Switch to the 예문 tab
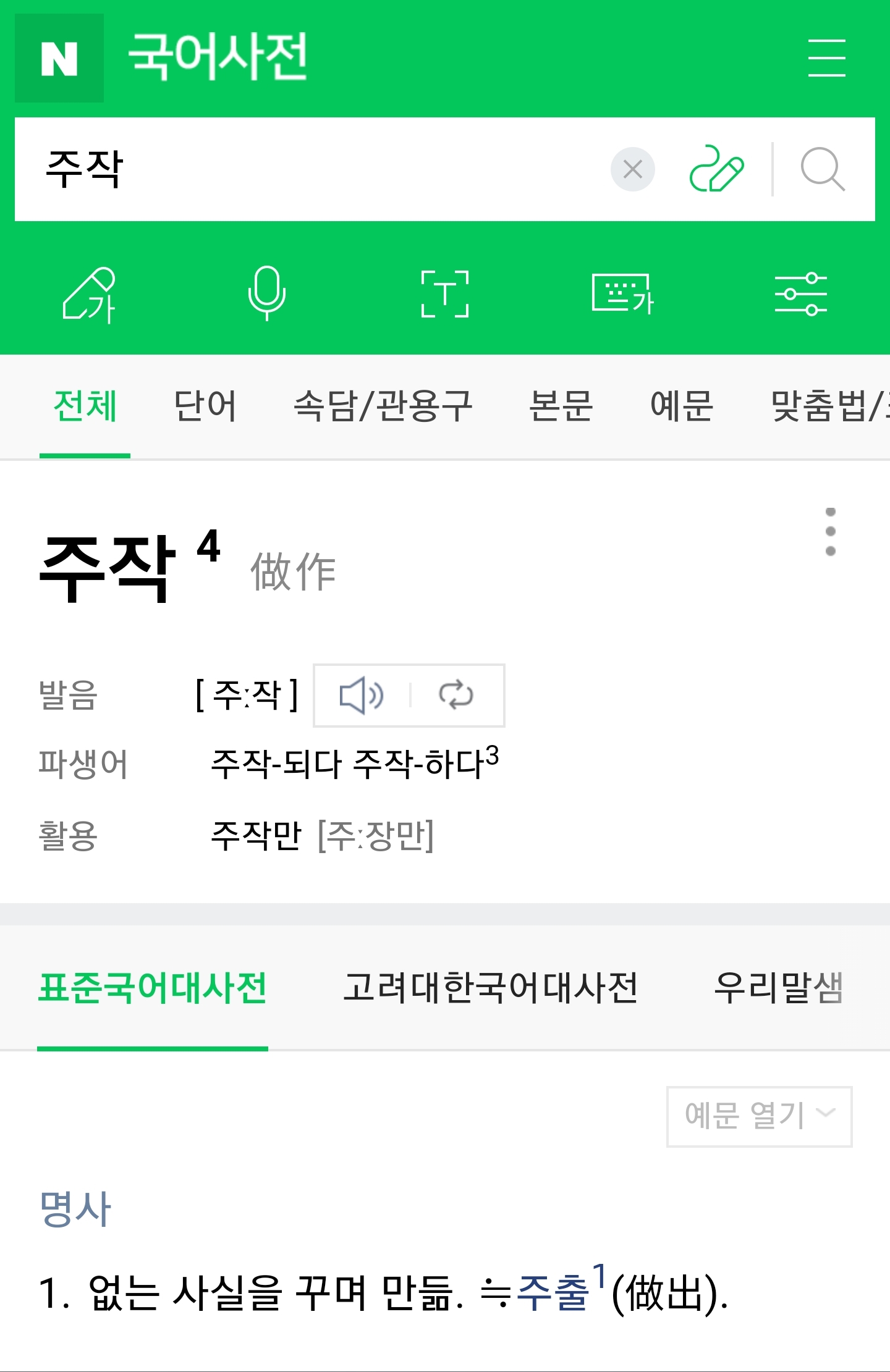 [682, 406]
